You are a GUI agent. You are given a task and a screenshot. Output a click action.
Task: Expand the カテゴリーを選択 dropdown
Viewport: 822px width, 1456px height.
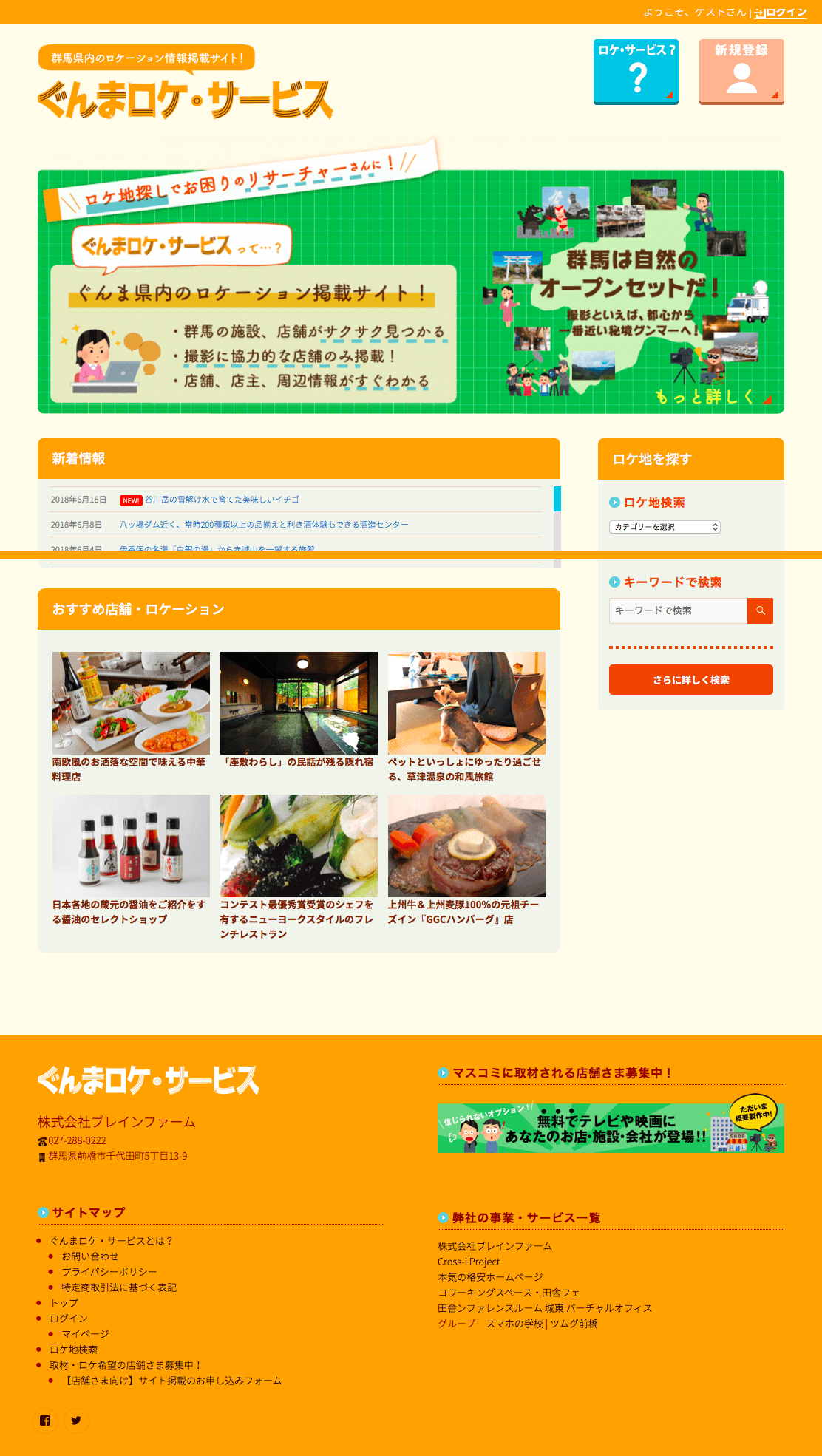click(x=665, y=527)
